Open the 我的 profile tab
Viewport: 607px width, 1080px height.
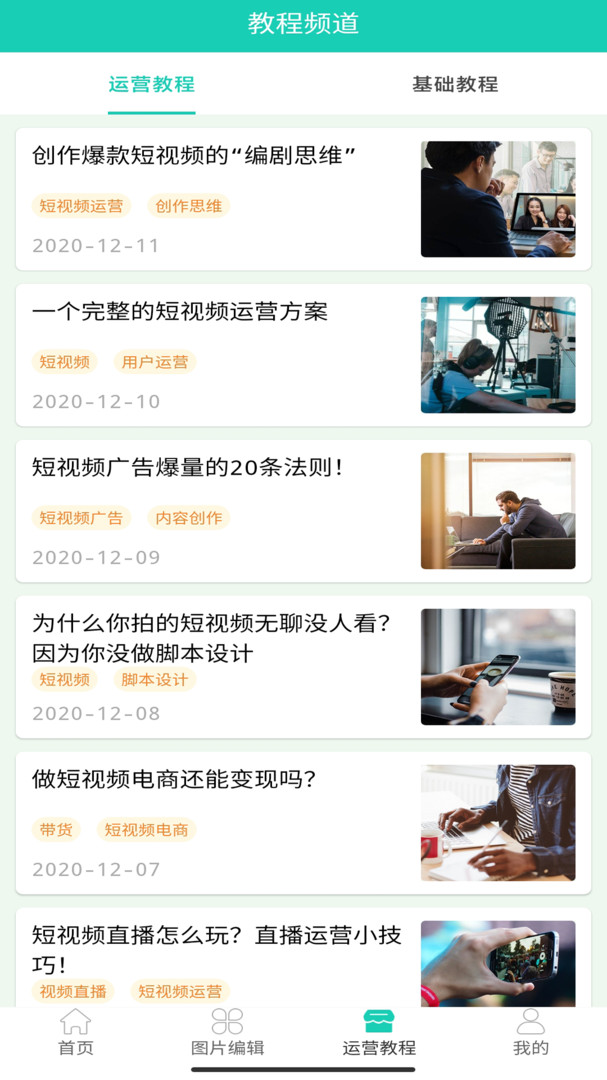[531, 1033]
